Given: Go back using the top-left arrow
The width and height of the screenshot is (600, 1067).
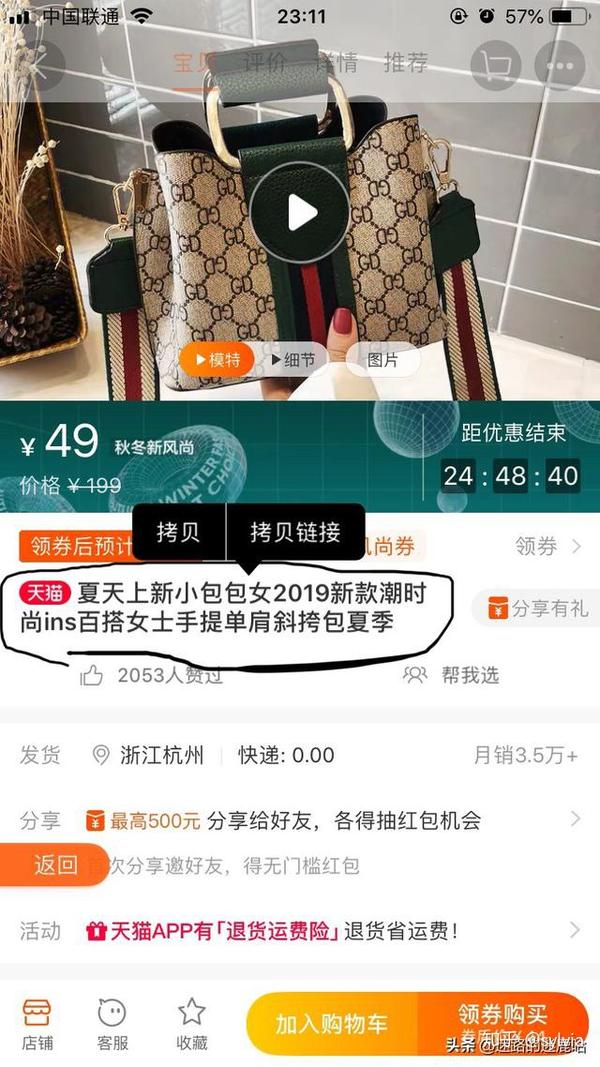Looking at the screenshot, I should [37, 65].
